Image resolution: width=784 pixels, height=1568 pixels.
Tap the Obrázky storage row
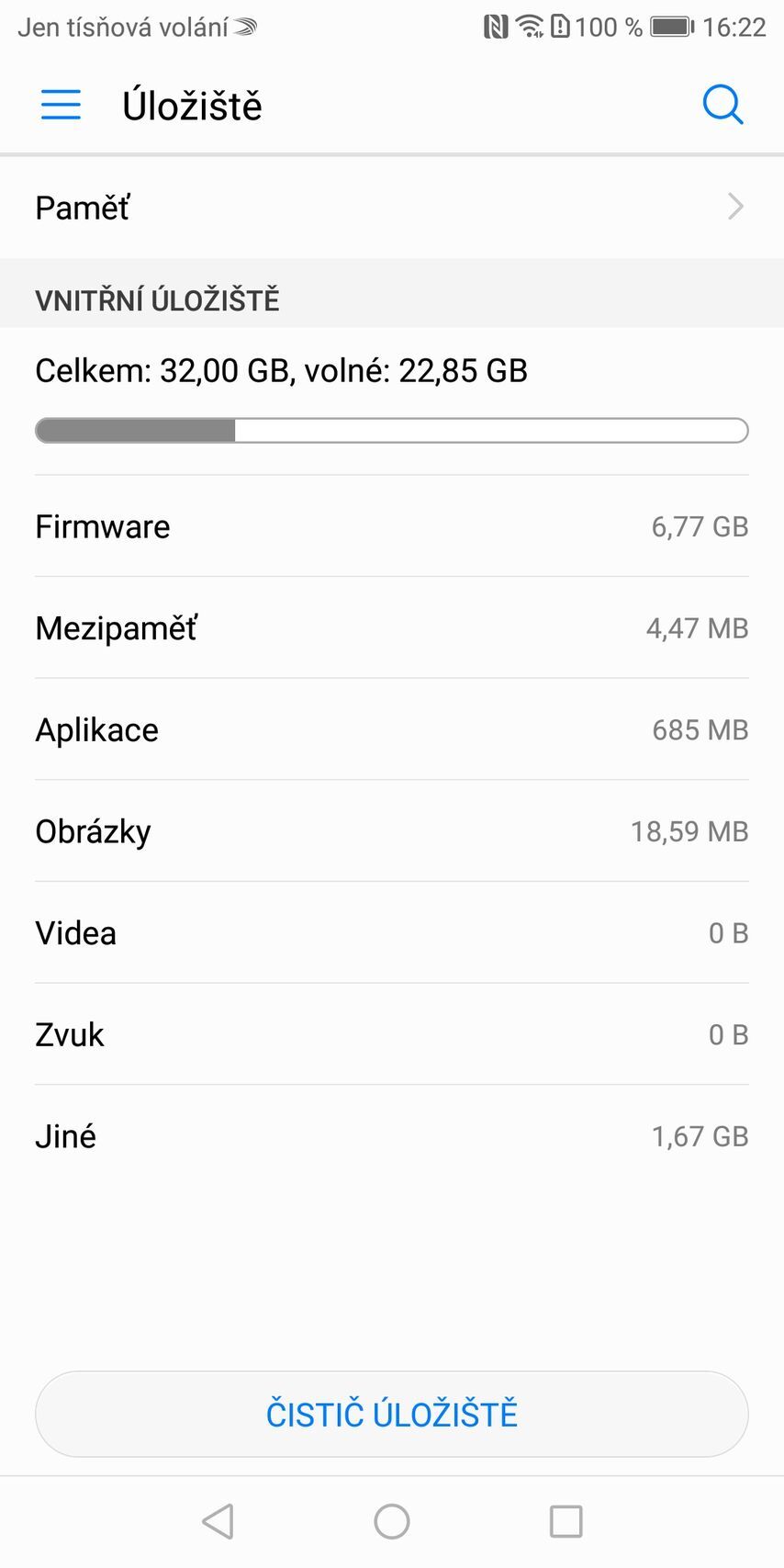(x=392, y=830)
